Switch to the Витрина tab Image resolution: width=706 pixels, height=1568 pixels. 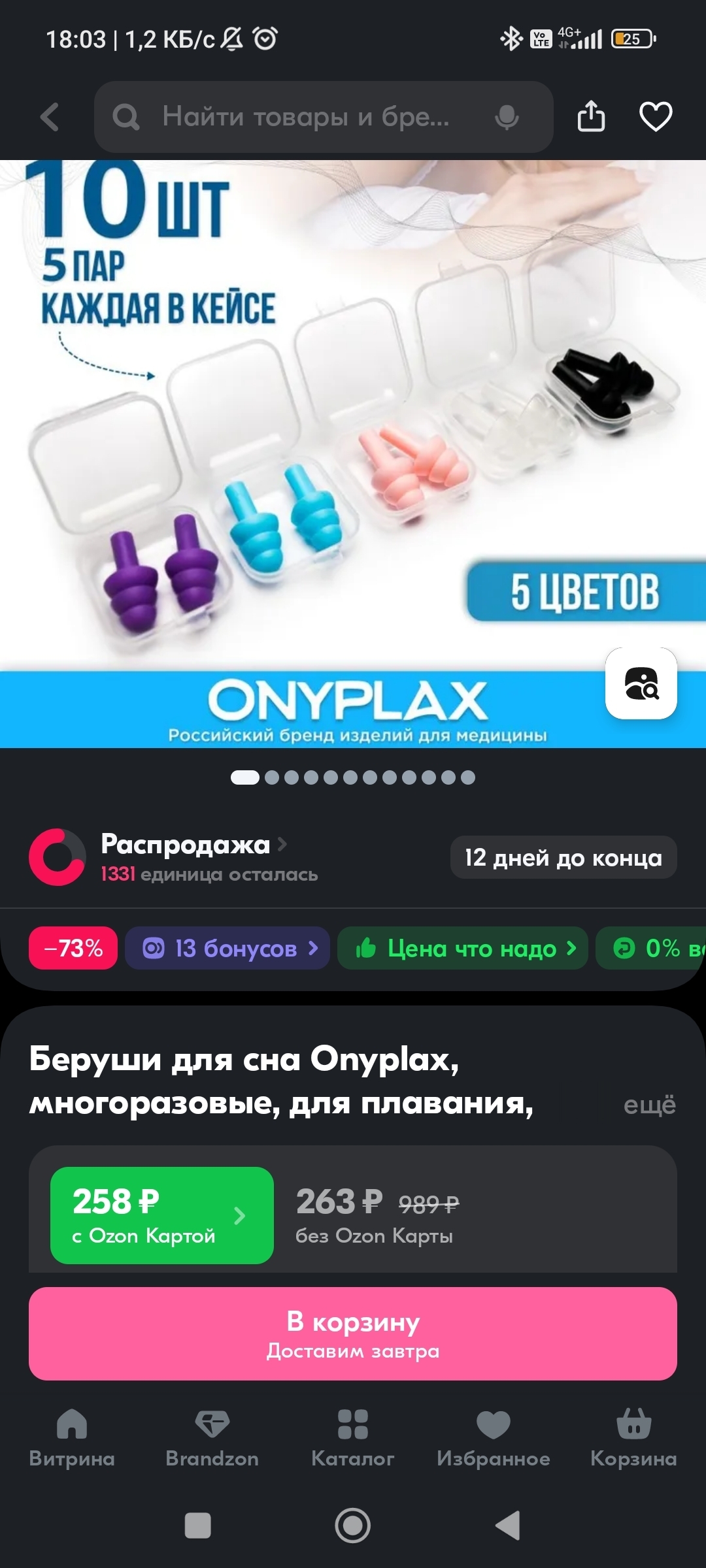[72, 1437]
